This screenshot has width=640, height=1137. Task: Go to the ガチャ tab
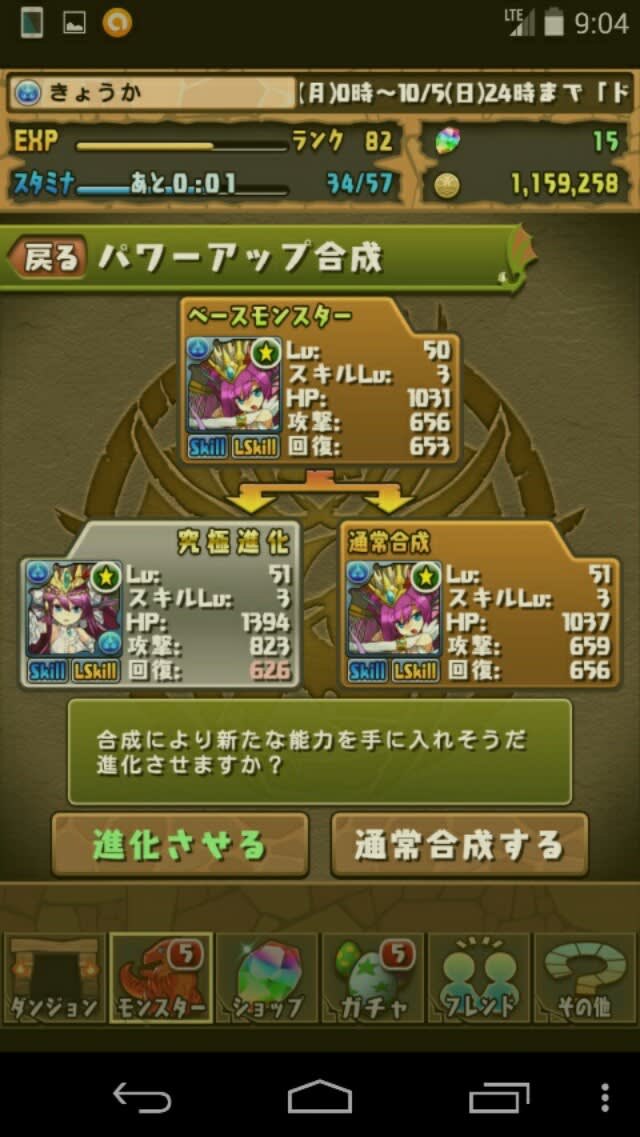click(373, 978)
